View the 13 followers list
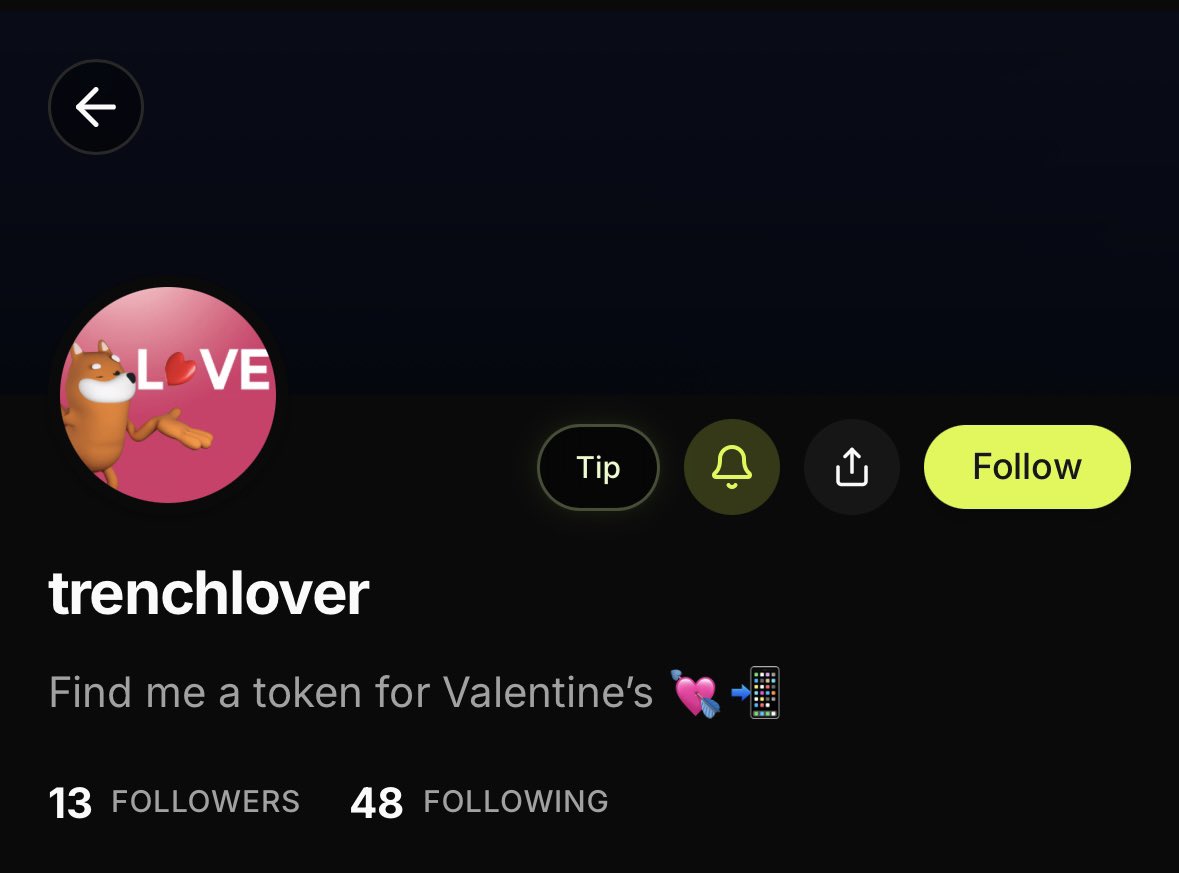The width and height of the screenshot is (1179, 873). click(174, 801)
